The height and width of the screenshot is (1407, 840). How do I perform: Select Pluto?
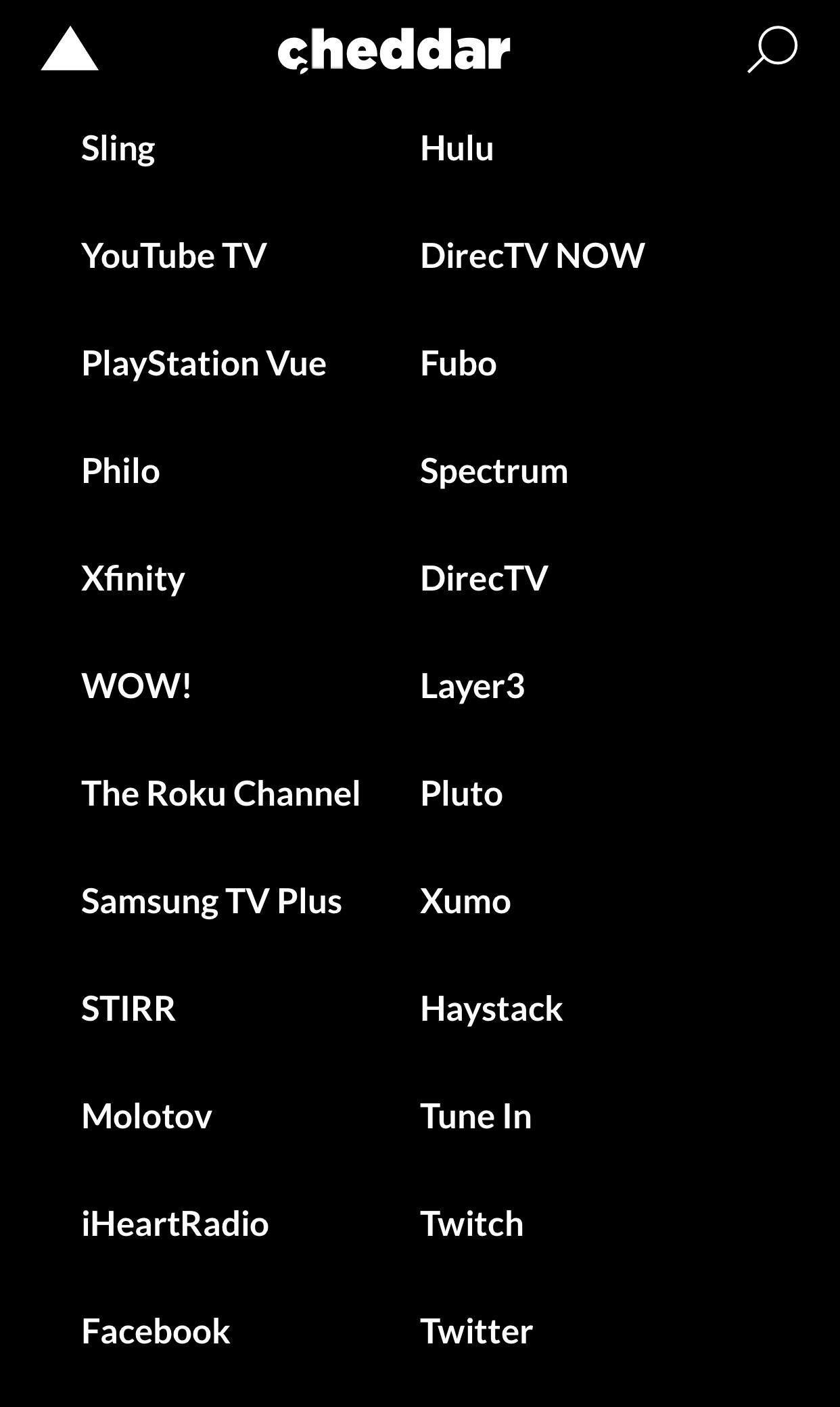pyautogui.click(x=461, y=793)
